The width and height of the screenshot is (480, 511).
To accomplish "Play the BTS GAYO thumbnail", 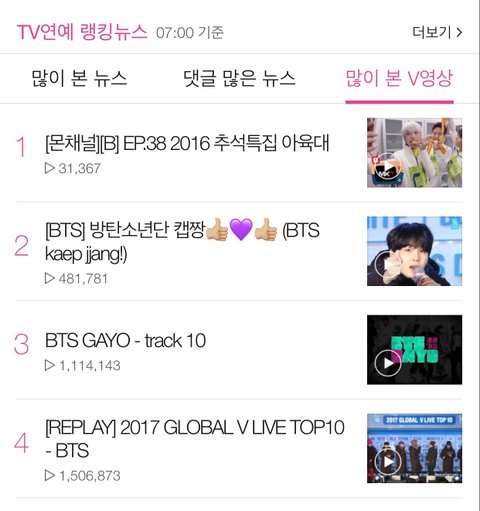I will (x=414, y=350).
